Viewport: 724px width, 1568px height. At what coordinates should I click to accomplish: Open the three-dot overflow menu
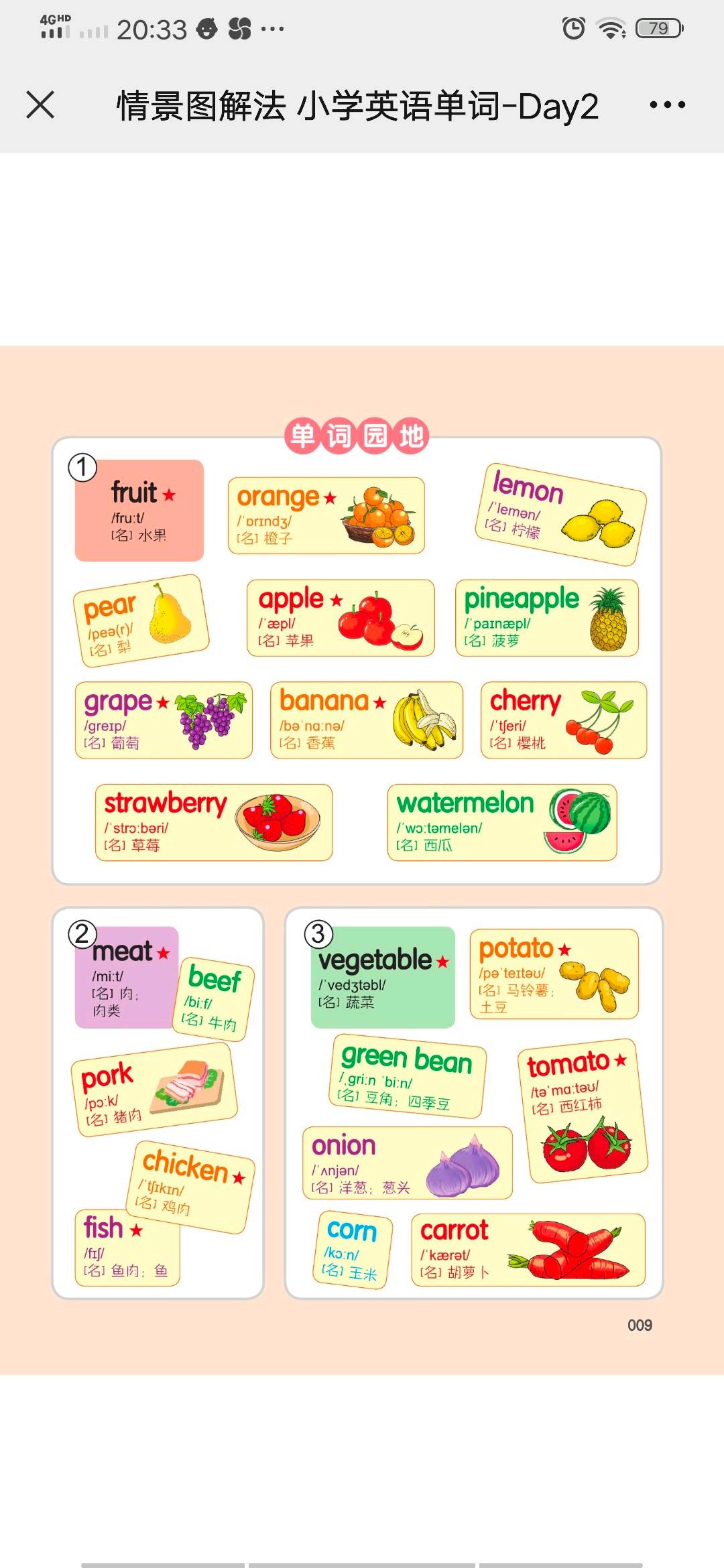pos(667,105)
